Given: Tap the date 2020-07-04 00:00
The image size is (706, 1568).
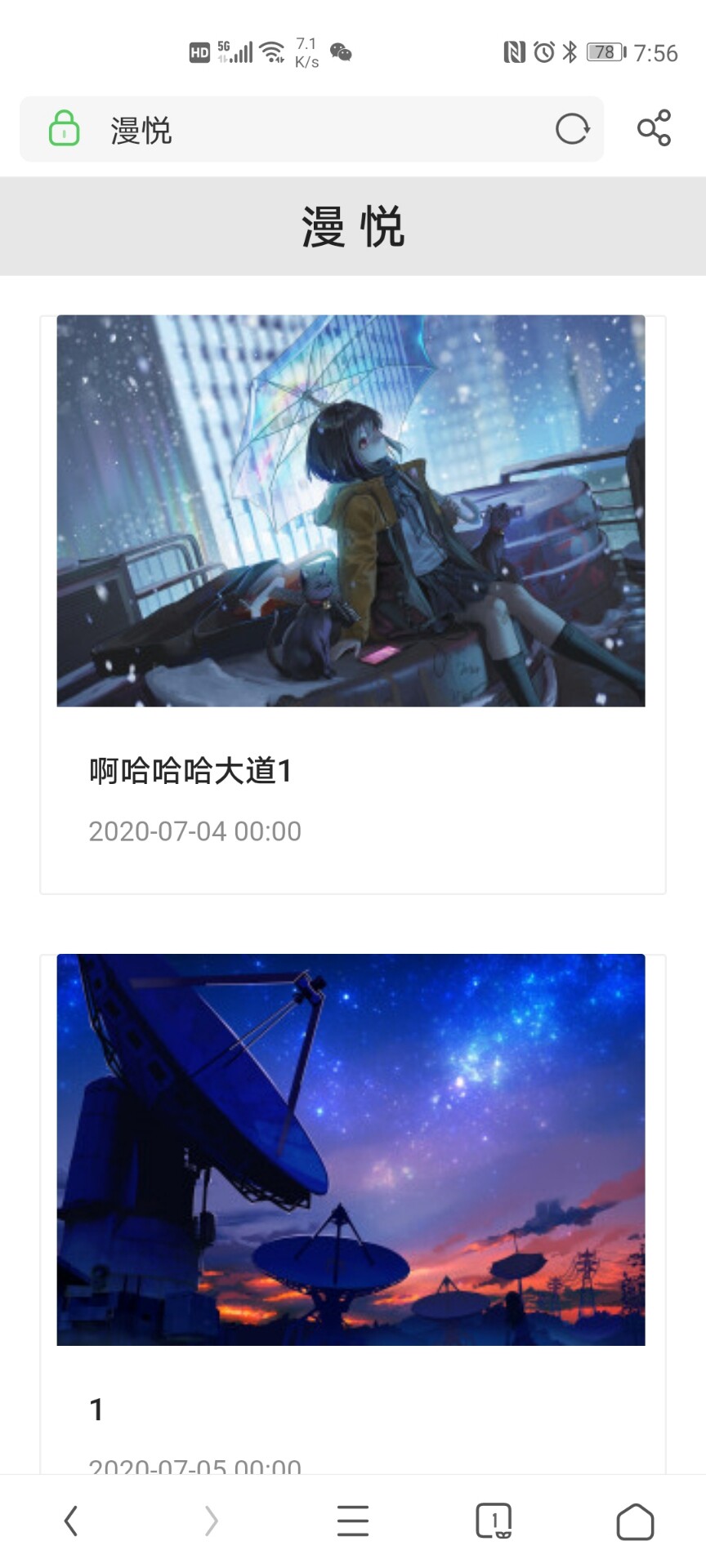Looking at the screenshot, I should 194,831.
